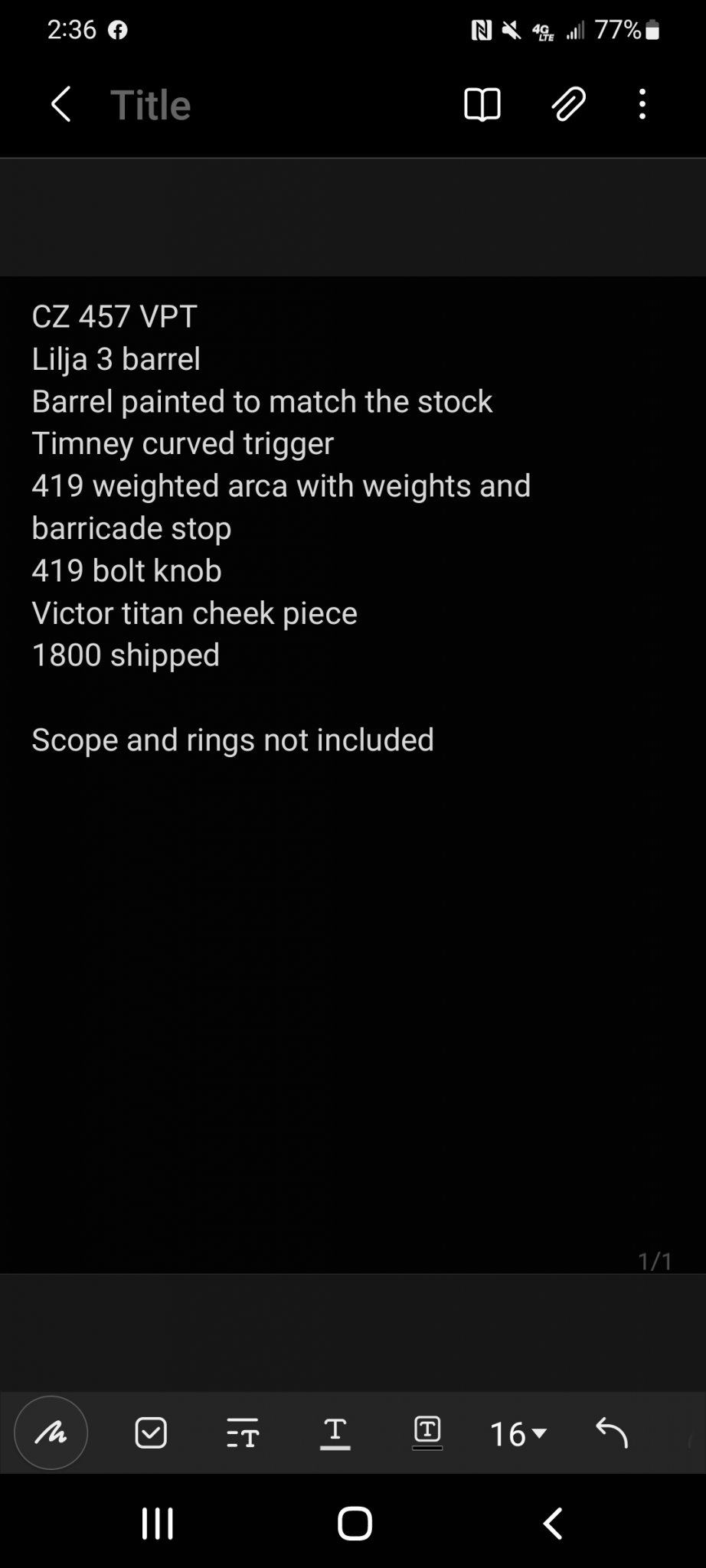The width and height of the screenshot is (706, 1568).
Task: Place the cursor in the note text body
Action: click(x=353, y=774)
